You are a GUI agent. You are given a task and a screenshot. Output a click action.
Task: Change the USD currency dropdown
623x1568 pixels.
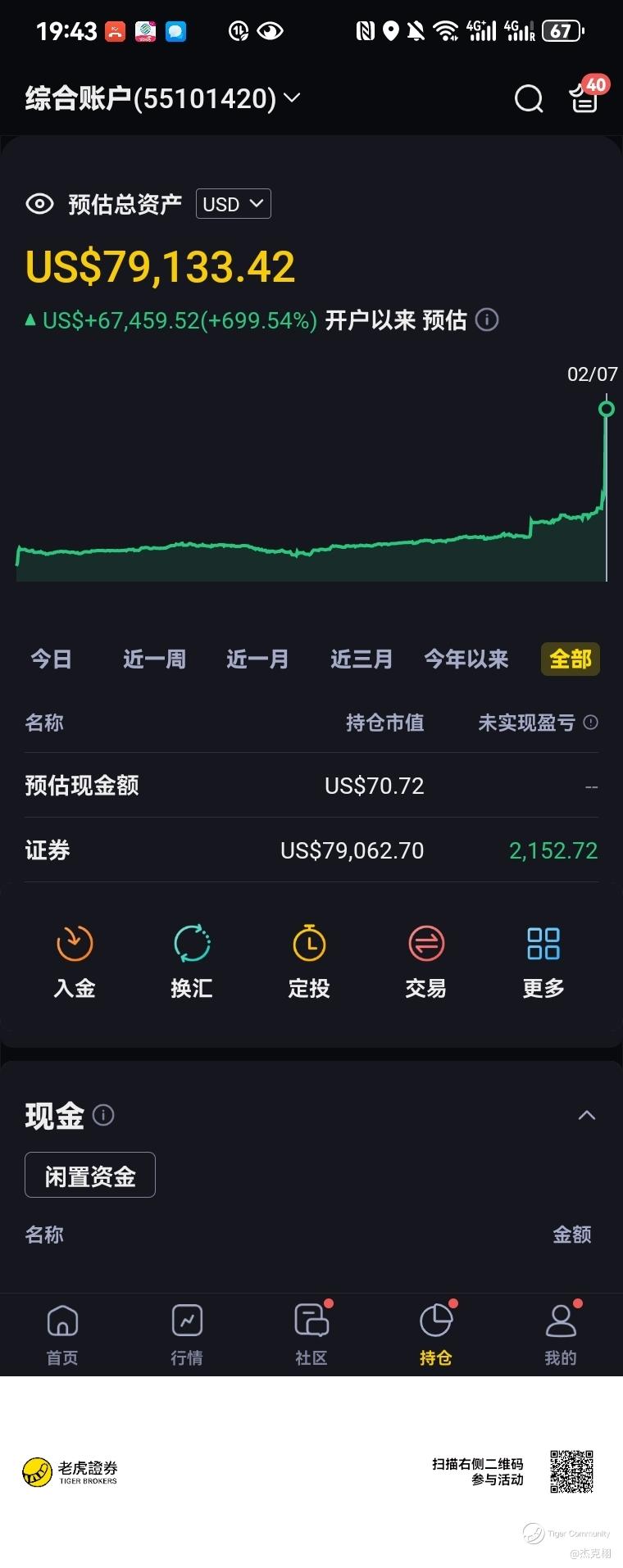233,204
